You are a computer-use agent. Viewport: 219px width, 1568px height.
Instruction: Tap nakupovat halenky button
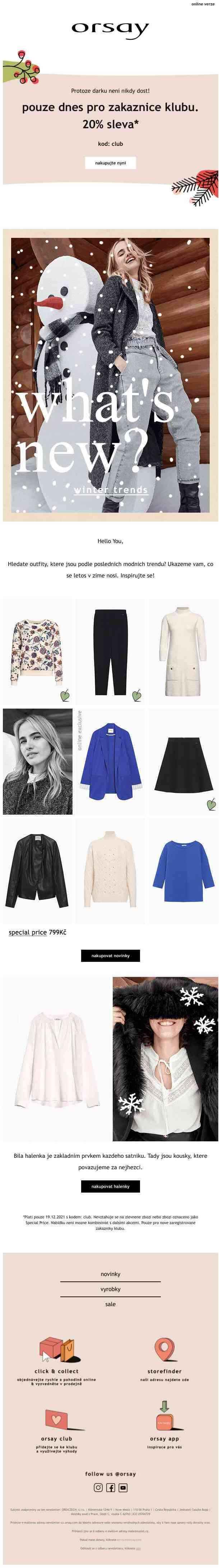(x=110, y=1186)
